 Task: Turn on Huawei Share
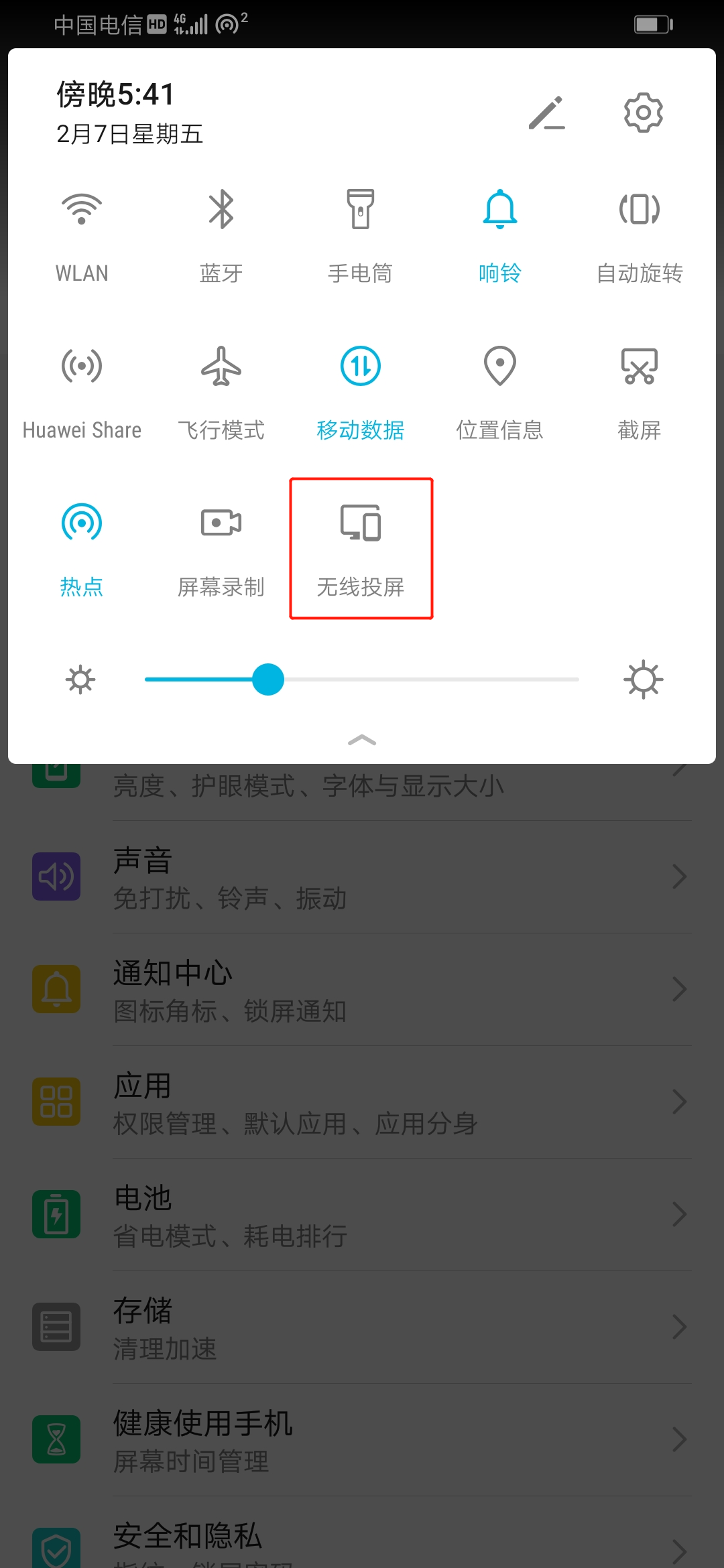(82, 366)
